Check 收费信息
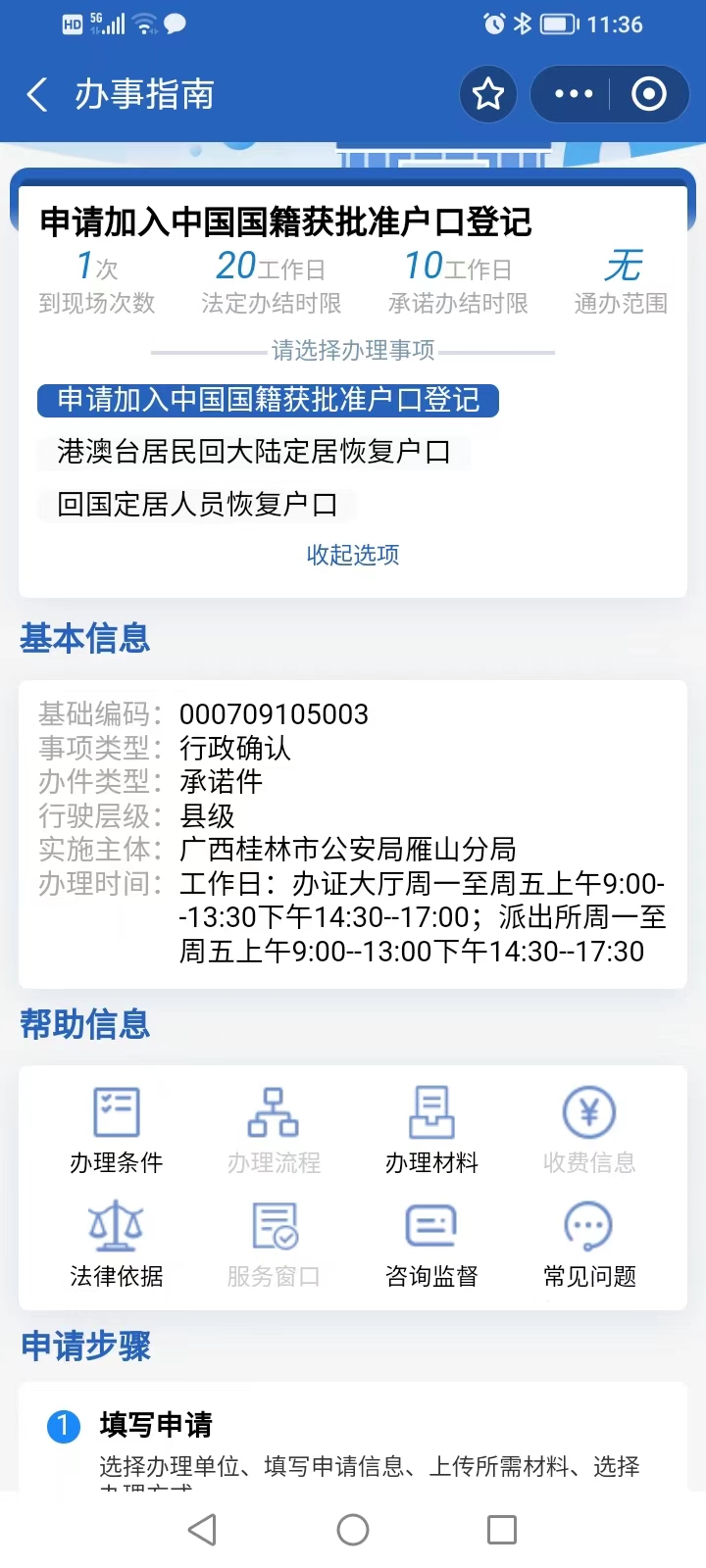The height and width of the screenshot is (1568, 706). pyautogui.click(x=589, y=1130)
